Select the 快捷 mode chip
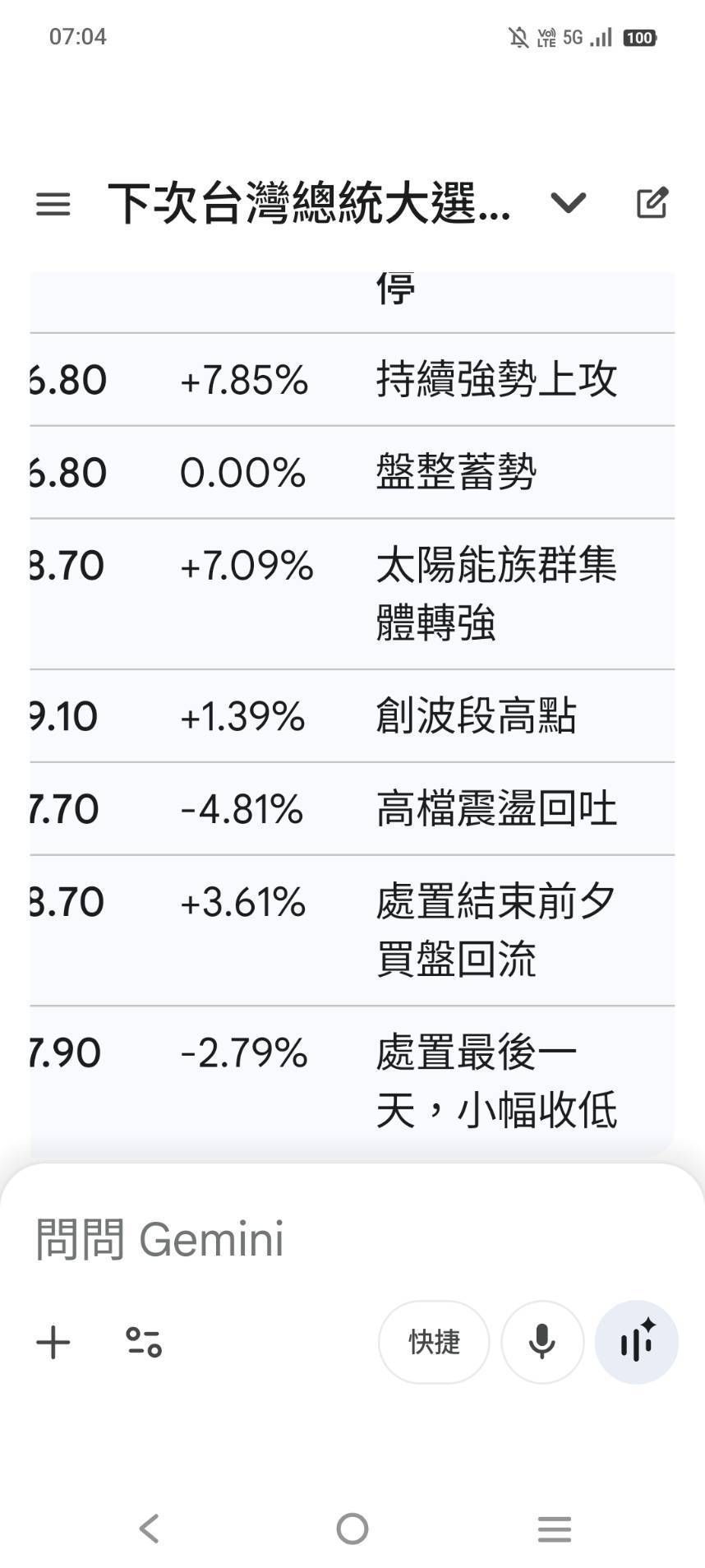This screenshot has height=1568, width=705. click(x=434, y=1343)
